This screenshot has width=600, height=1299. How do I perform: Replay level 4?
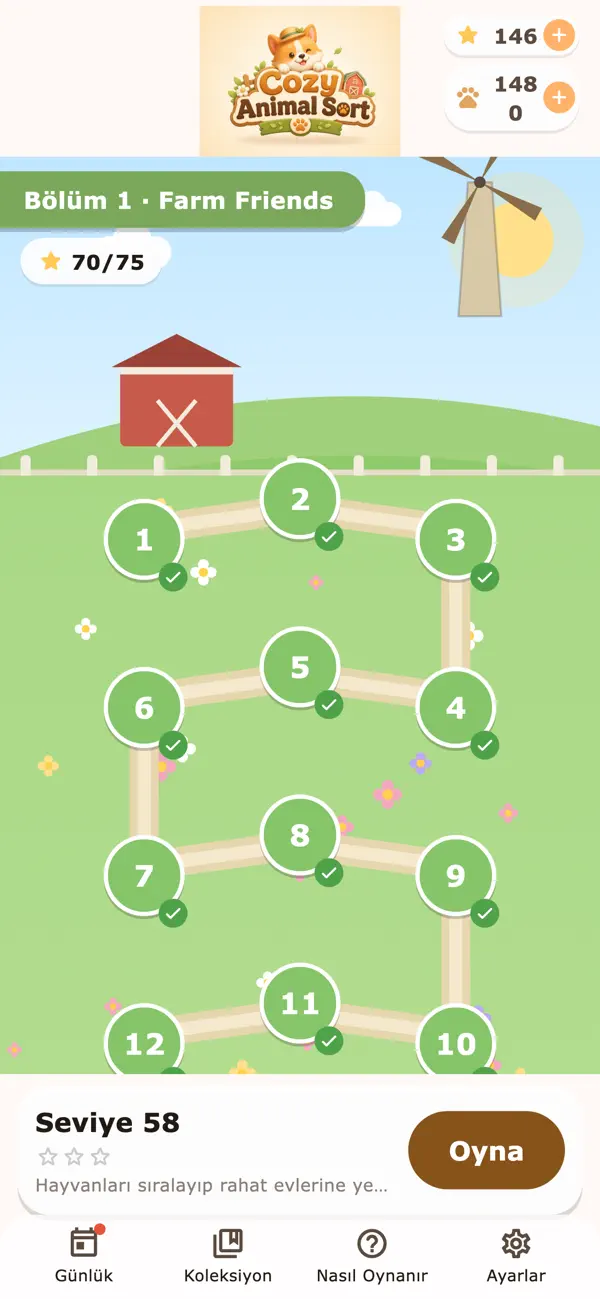(x=456, y=708)
